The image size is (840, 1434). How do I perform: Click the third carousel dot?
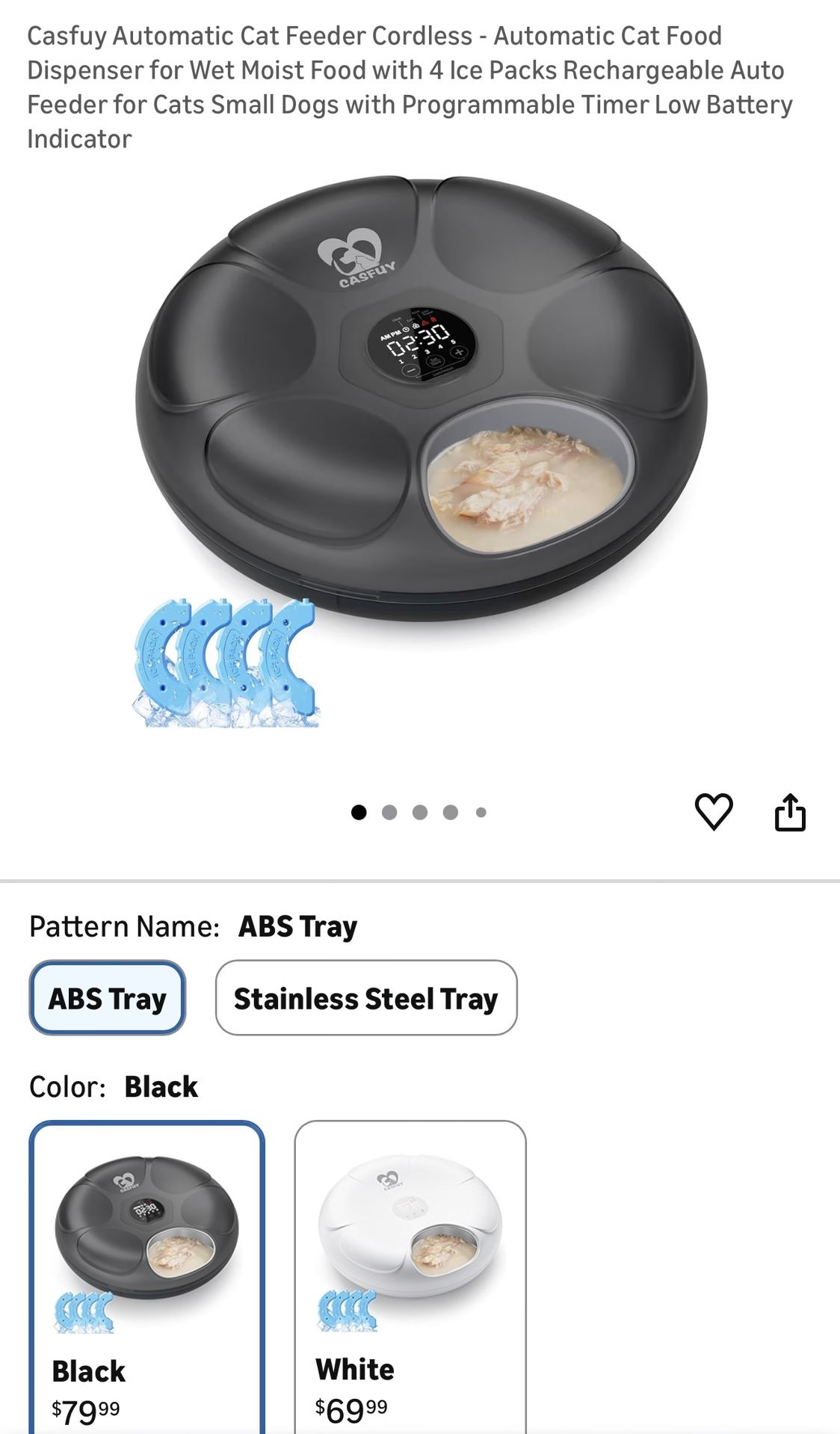(419, 810)
